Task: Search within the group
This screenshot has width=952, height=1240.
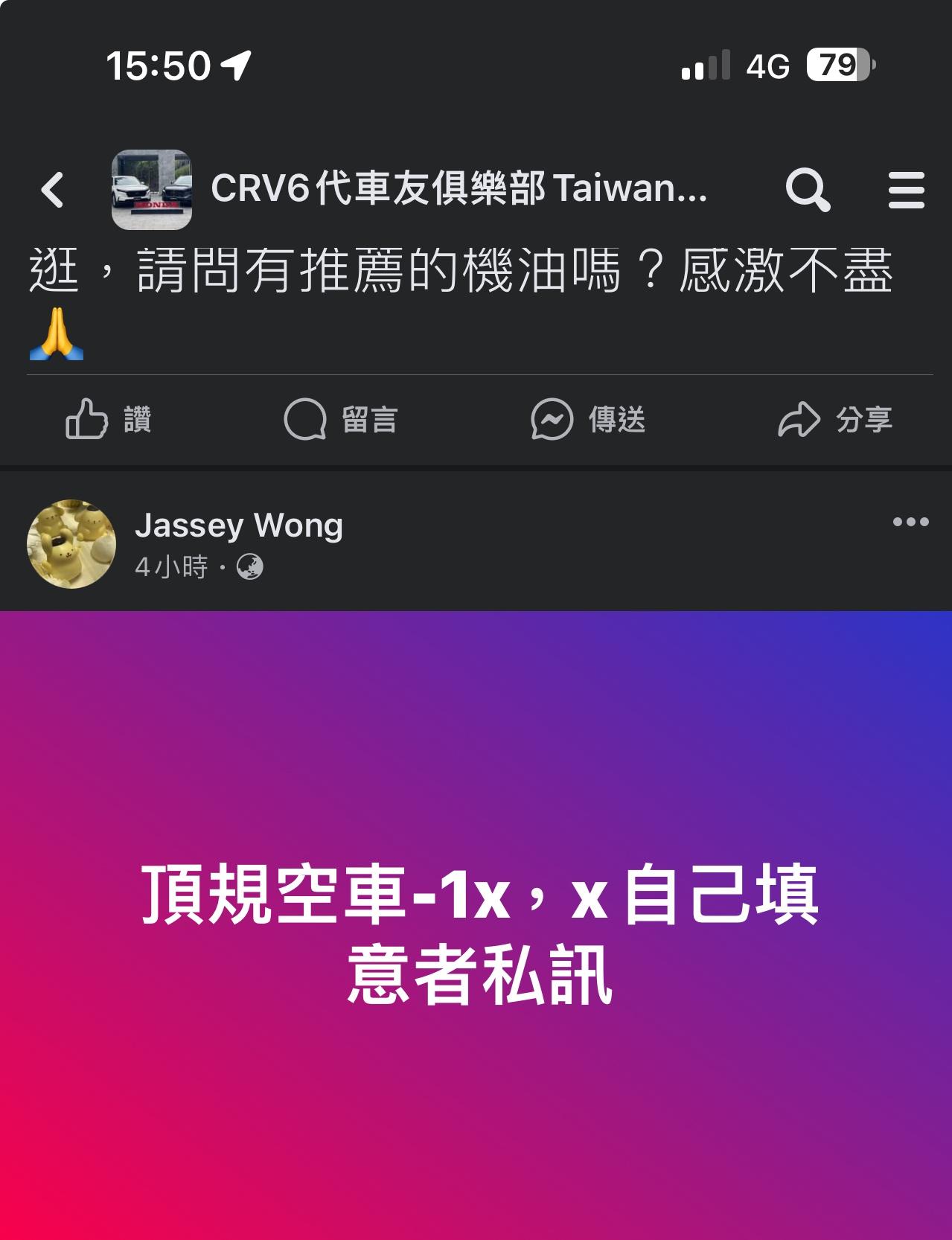Action: (x=808, y=189)
